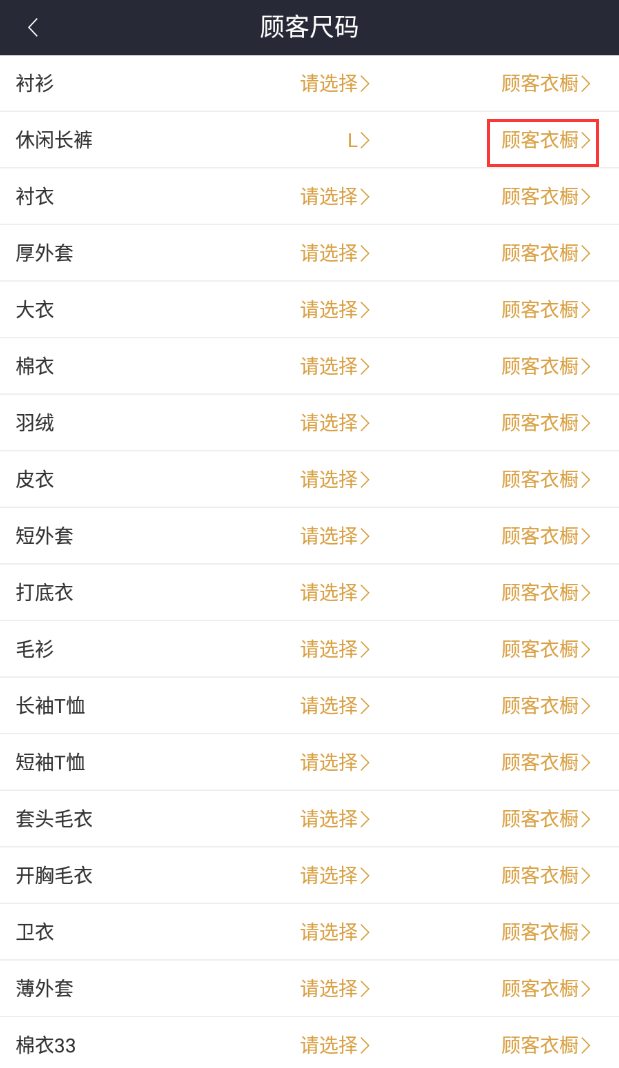View 顾客衣橱 for 长袖T恤
619x1068 pixels.
pyautogui.click(x=545, y=706)
